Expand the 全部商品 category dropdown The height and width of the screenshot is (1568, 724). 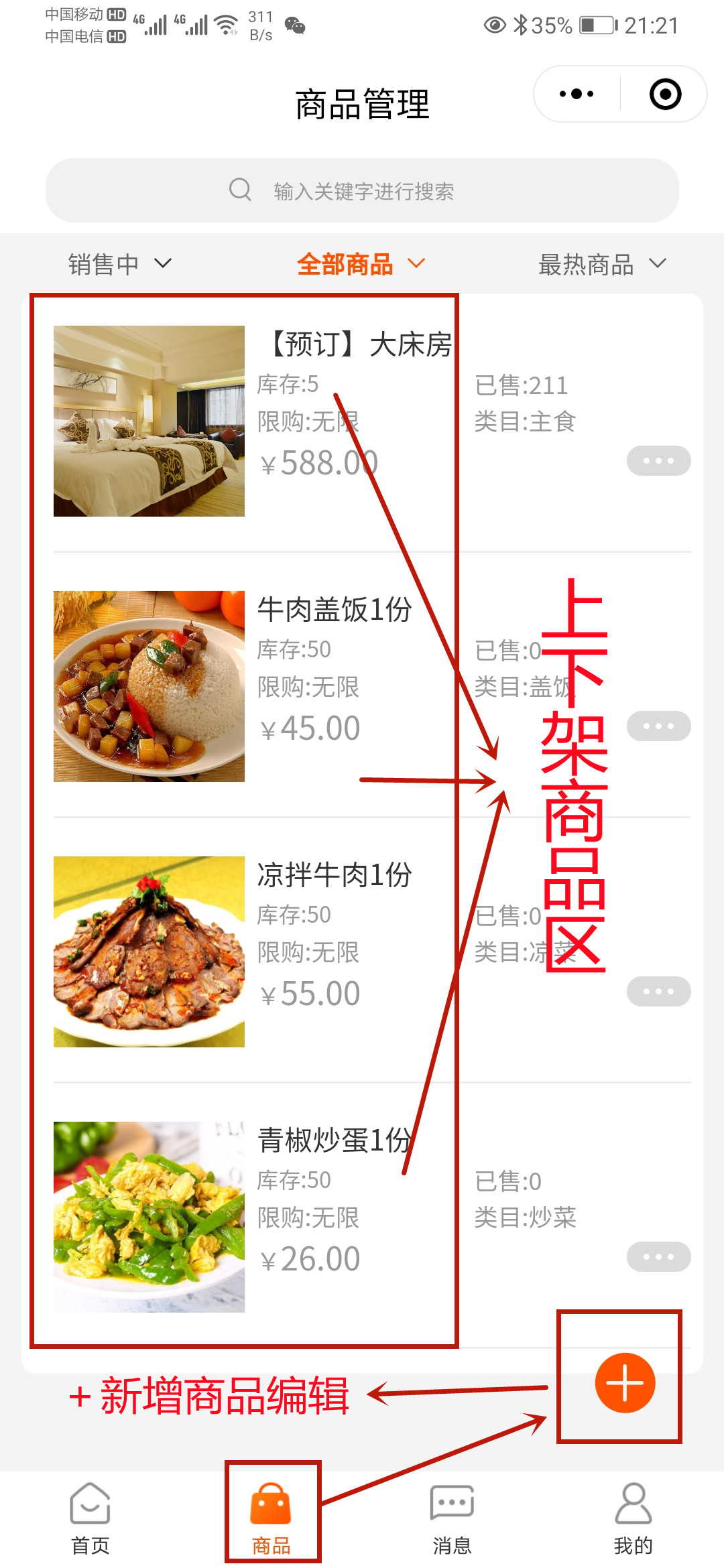click(x=361, y=264)
